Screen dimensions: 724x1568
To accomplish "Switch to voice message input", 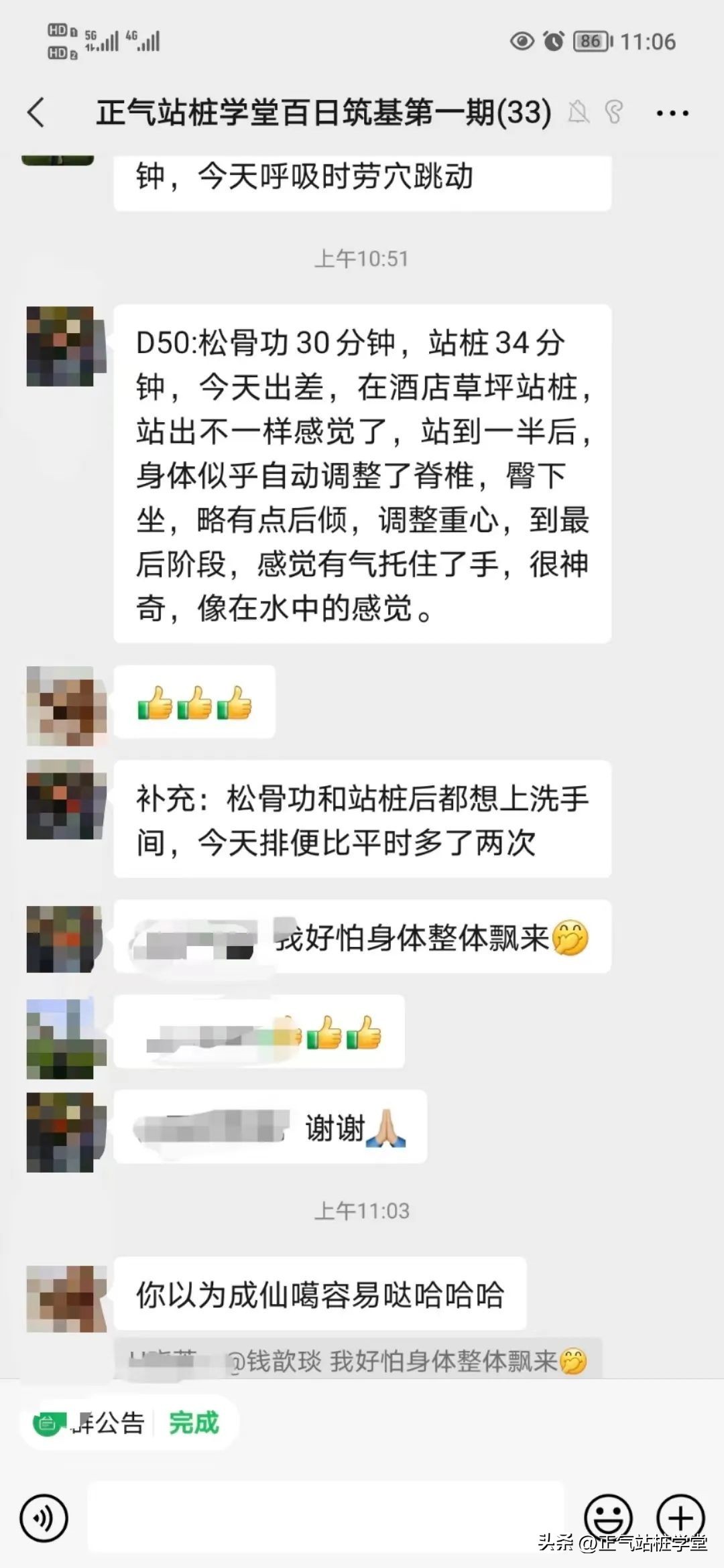I will coord(44,1518).
